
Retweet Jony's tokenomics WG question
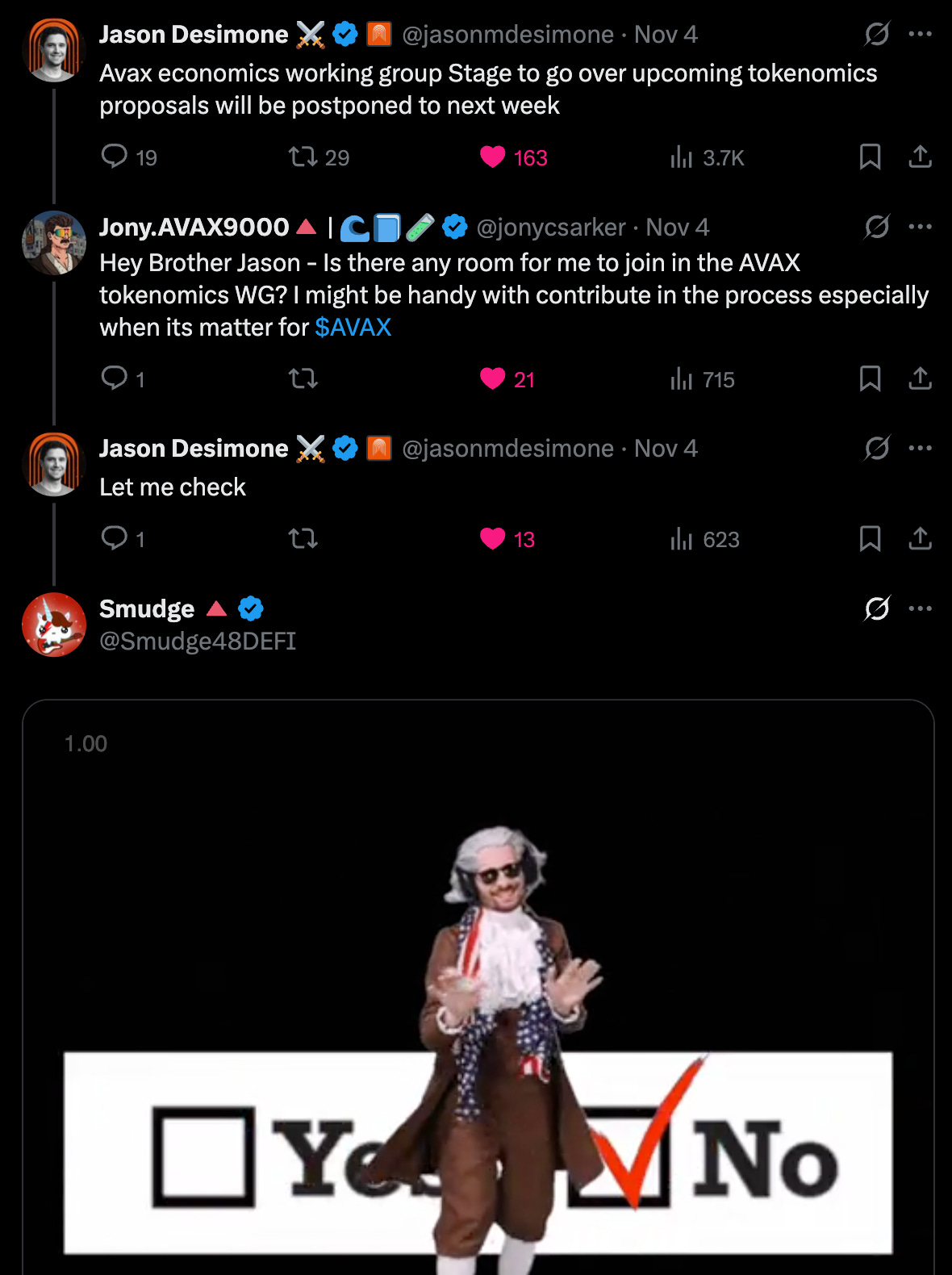pyautogui.click(x=303, y=378)
